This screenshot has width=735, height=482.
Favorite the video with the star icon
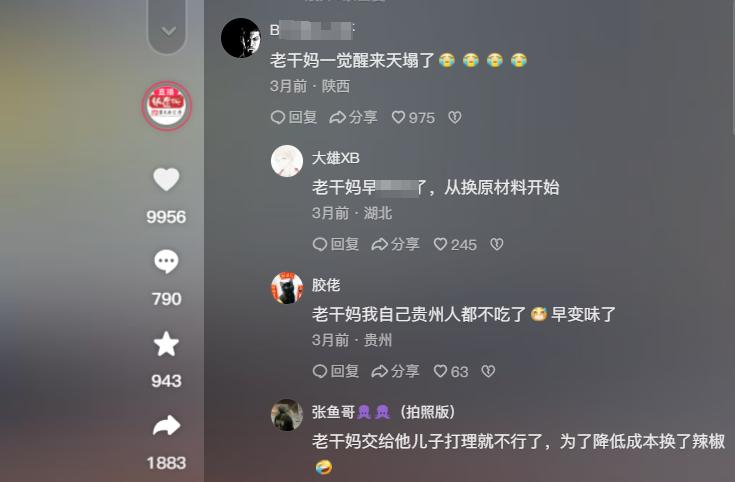point(166,345)
